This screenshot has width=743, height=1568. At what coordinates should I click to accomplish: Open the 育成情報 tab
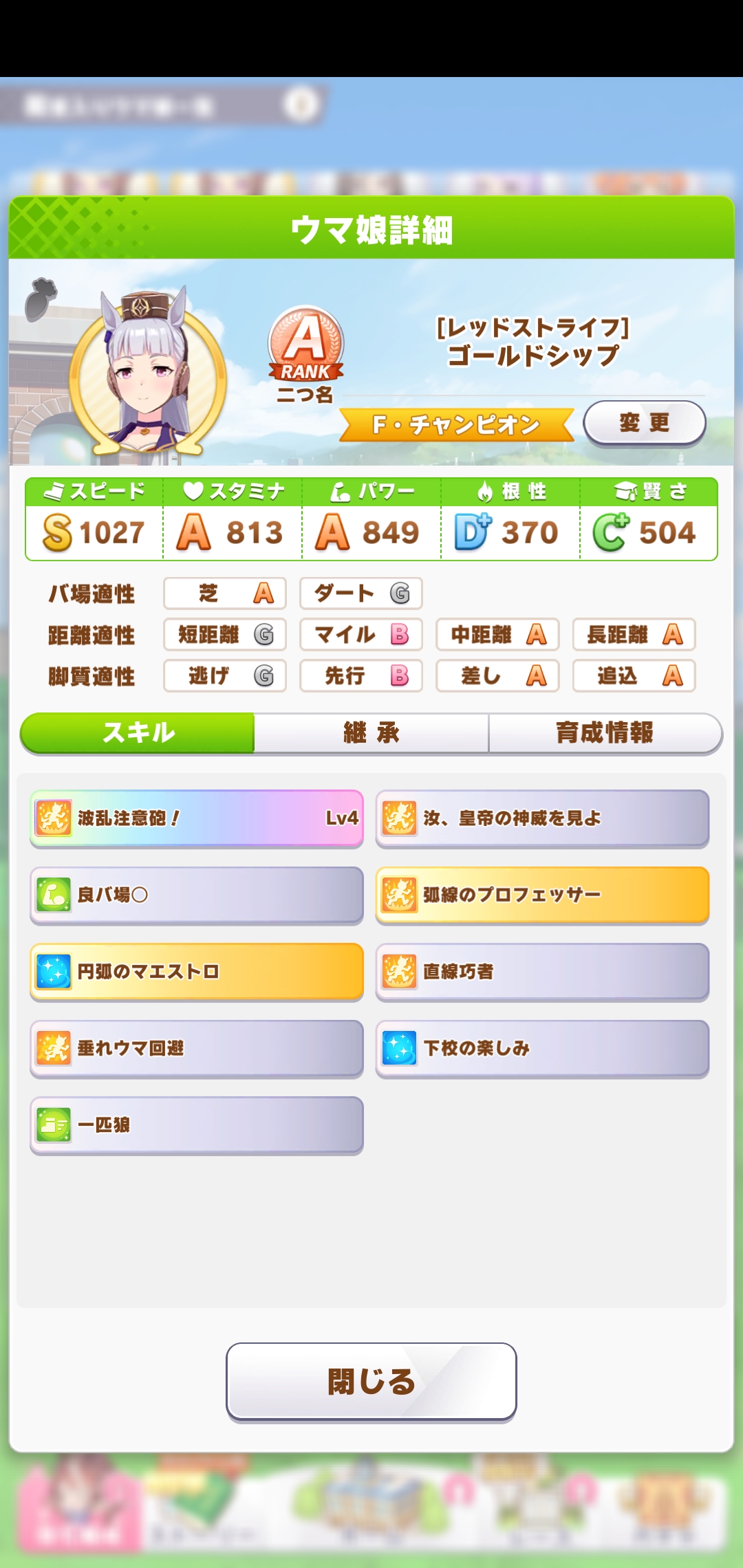pos(605,733)
